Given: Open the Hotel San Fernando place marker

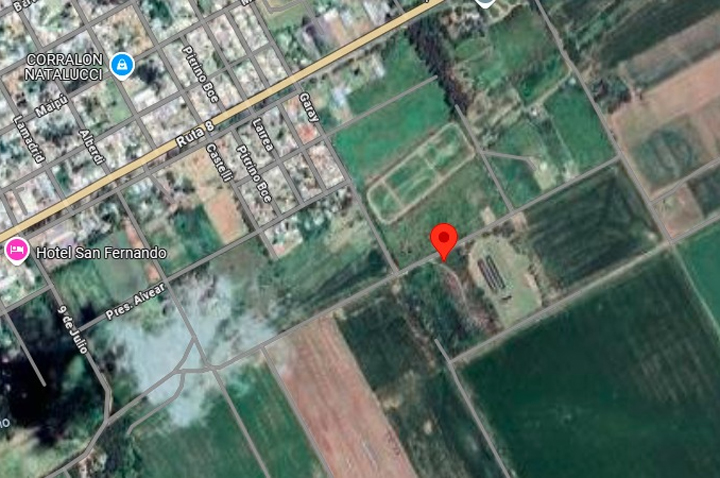Looking at the screenshot, I should (16, 250).
